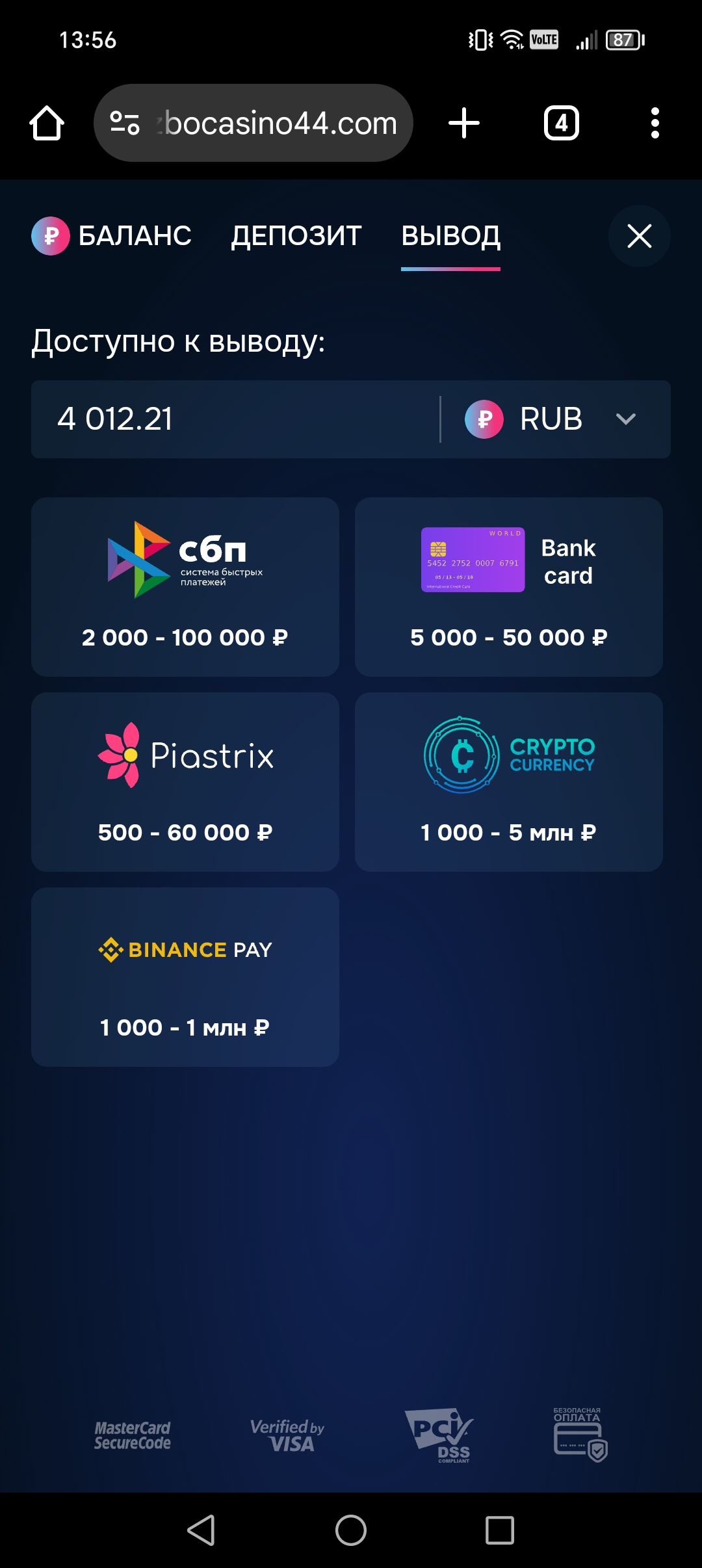Show the four open tabs
The height and width of the screenshot is (1568, 702).
click(x=561, y=123)
